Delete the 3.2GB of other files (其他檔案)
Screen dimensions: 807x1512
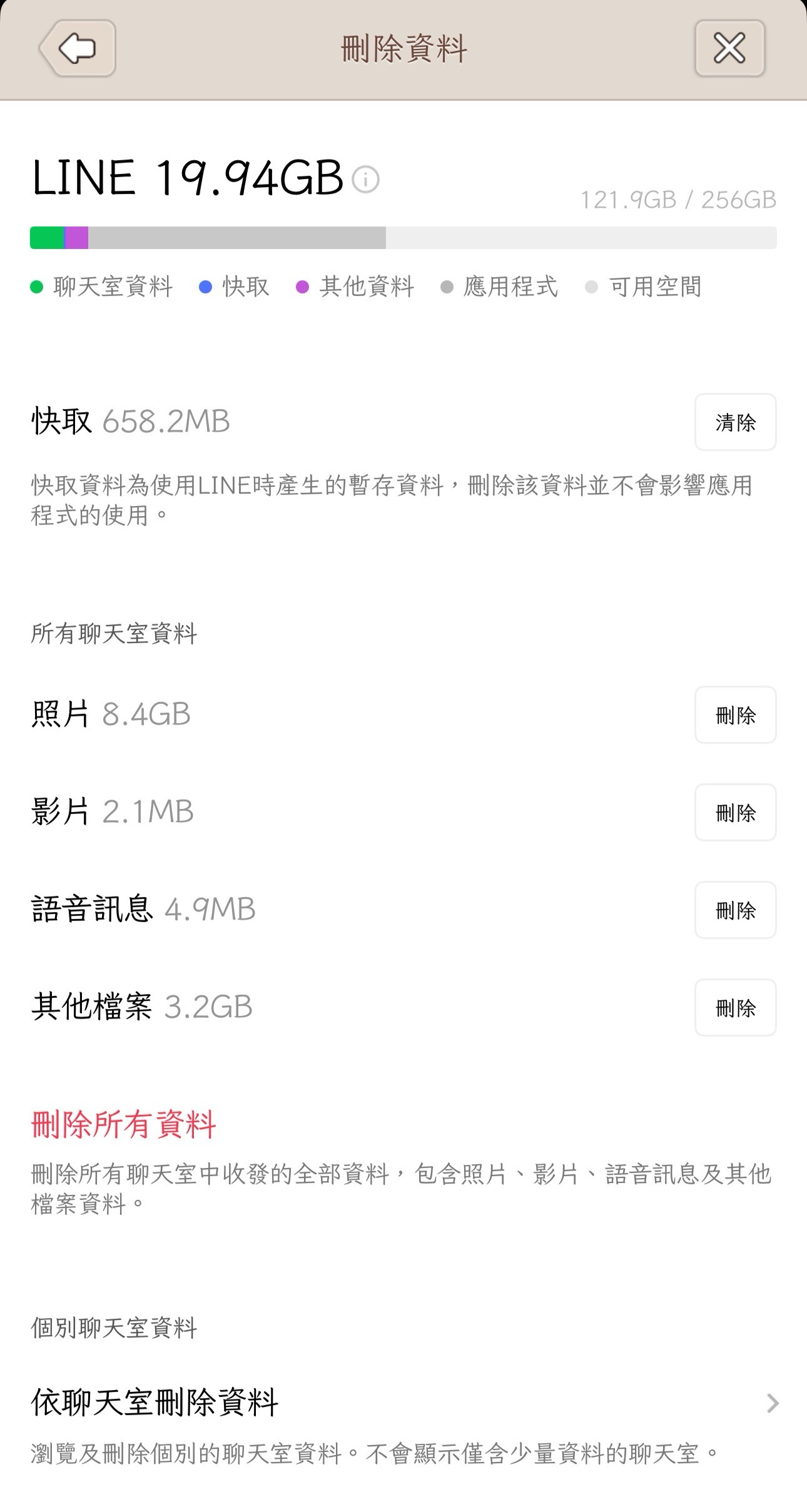point(735,1008)
